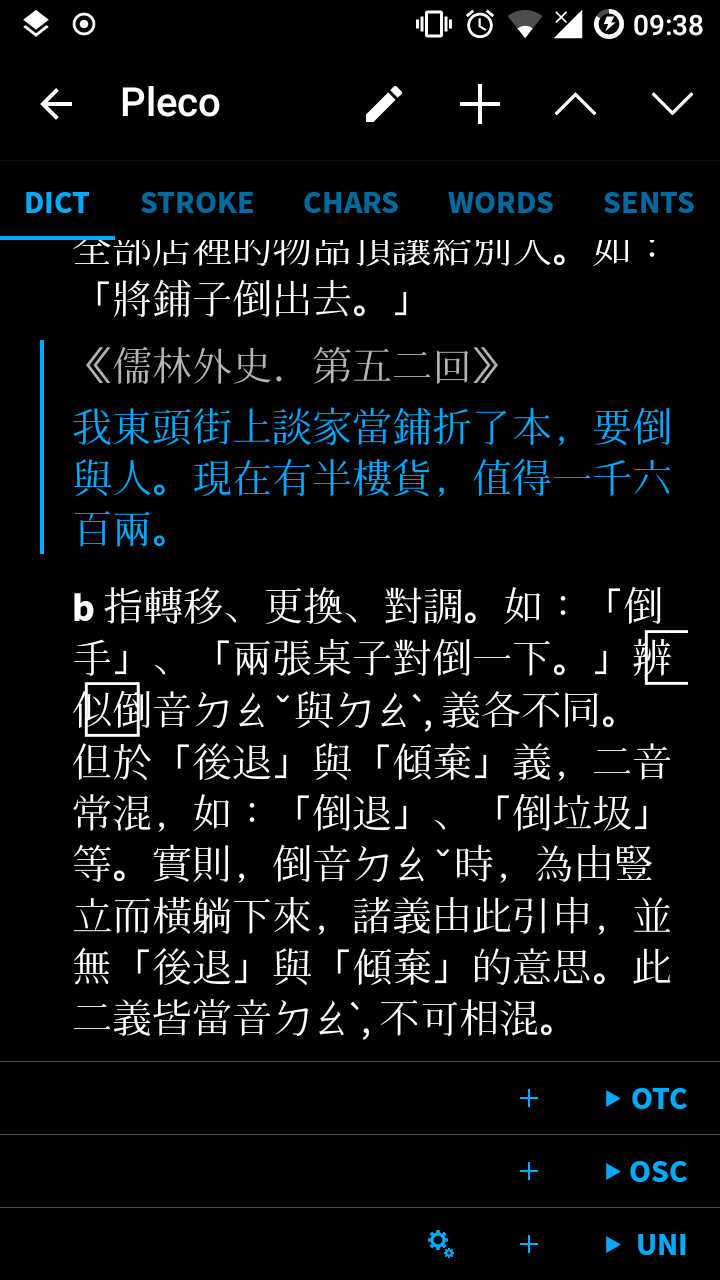720x1280 pixels.
Task: Open the gear settings beside UNI
Action: (x=440, y=1243)
